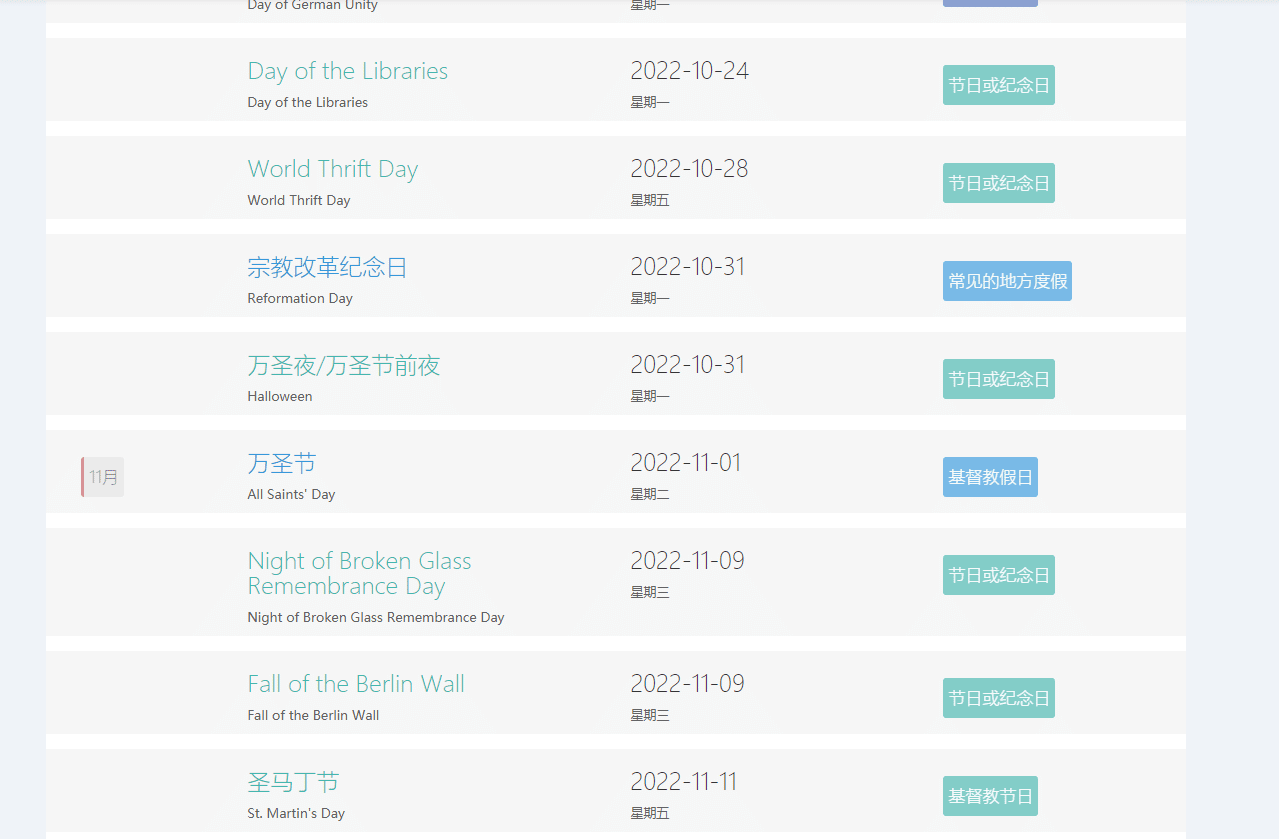Open the Fall of the Berlin Wall link
The width and height of the screenshot is (1279, 839).
point(355,684)
